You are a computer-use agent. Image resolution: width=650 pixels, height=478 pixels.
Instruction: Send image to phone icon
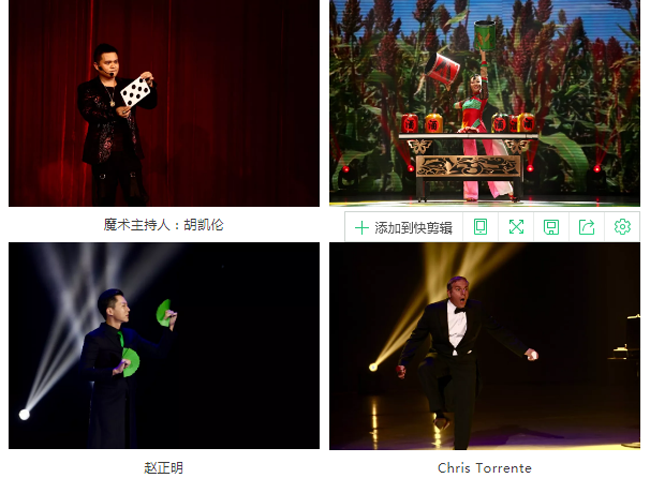[480, 227]
